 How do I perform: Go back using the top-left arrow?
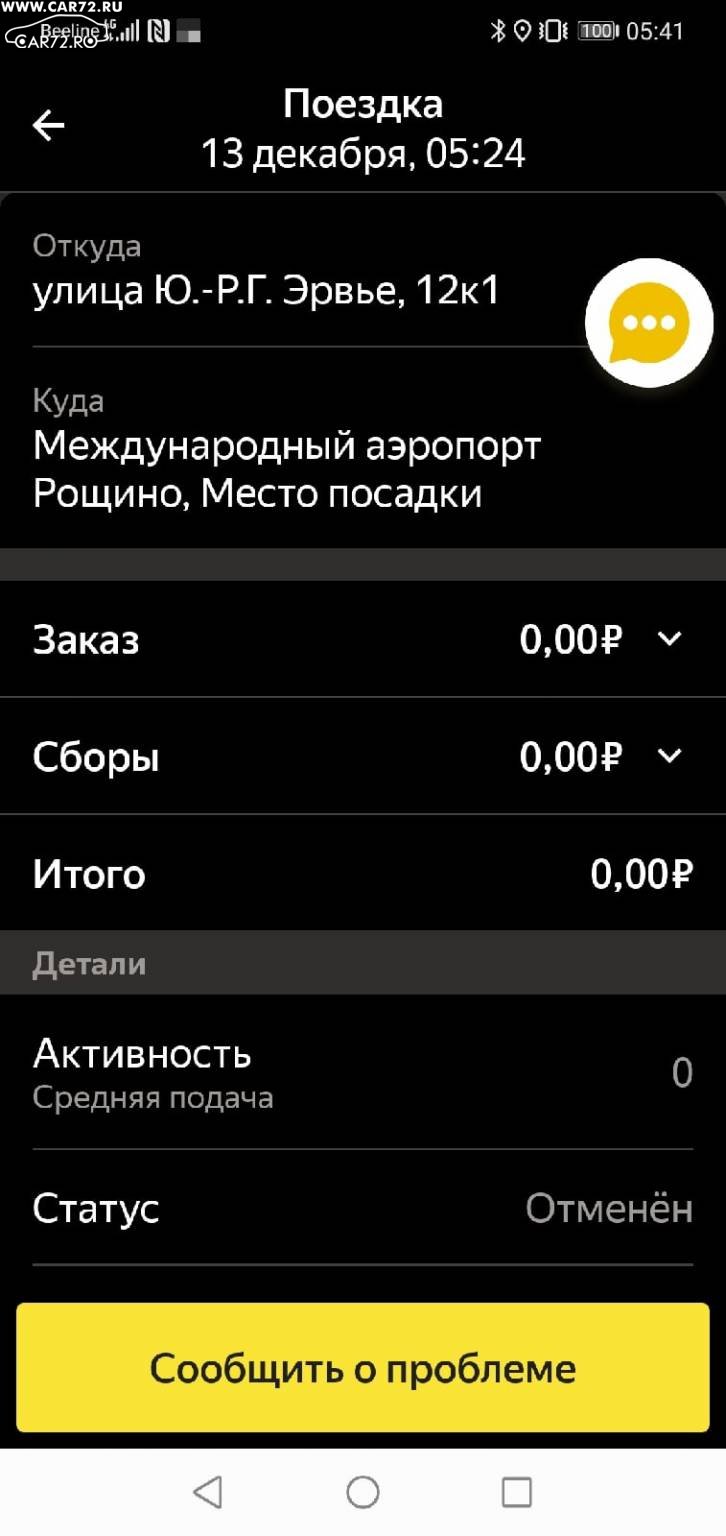pyautogui.click(x=48, y=125)
